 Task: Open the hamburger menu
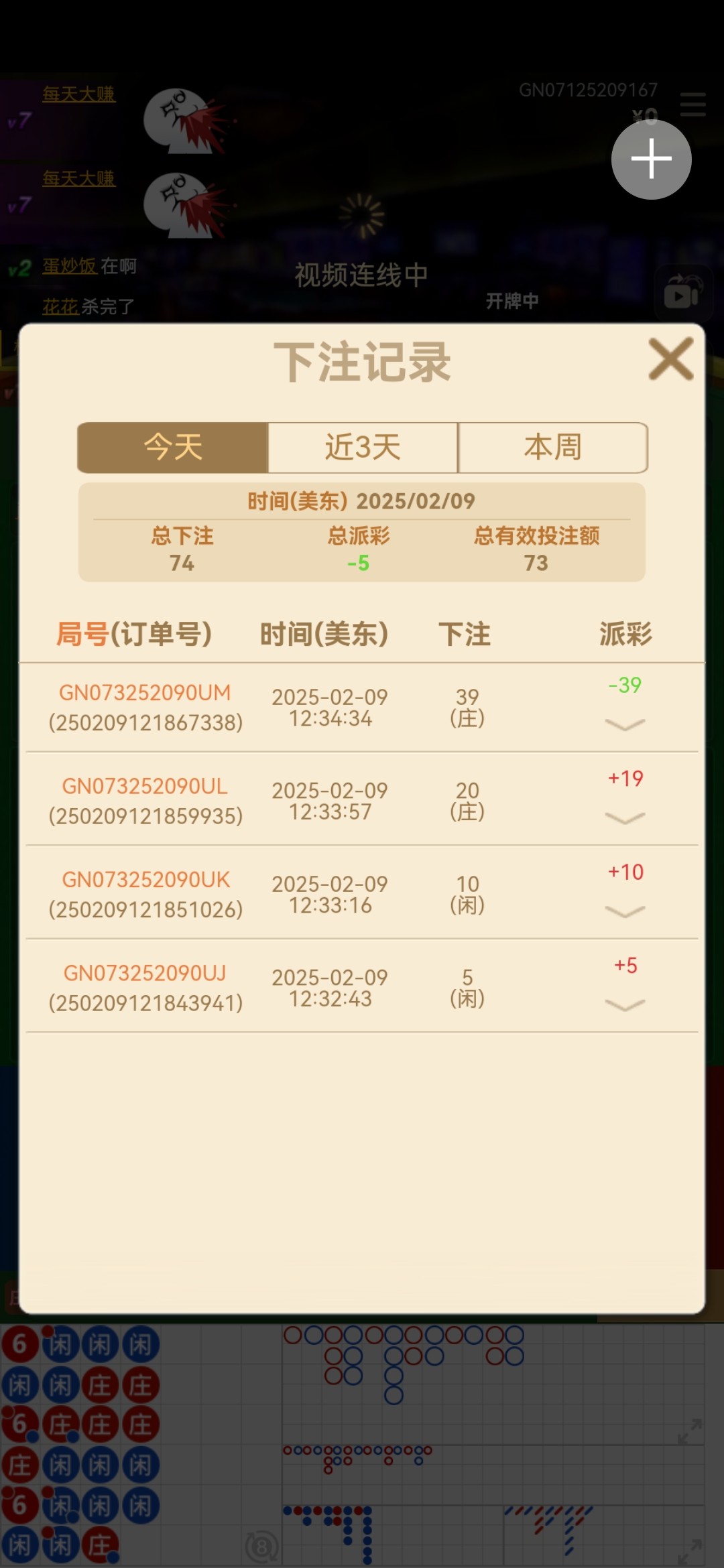[x=692, y=105]
